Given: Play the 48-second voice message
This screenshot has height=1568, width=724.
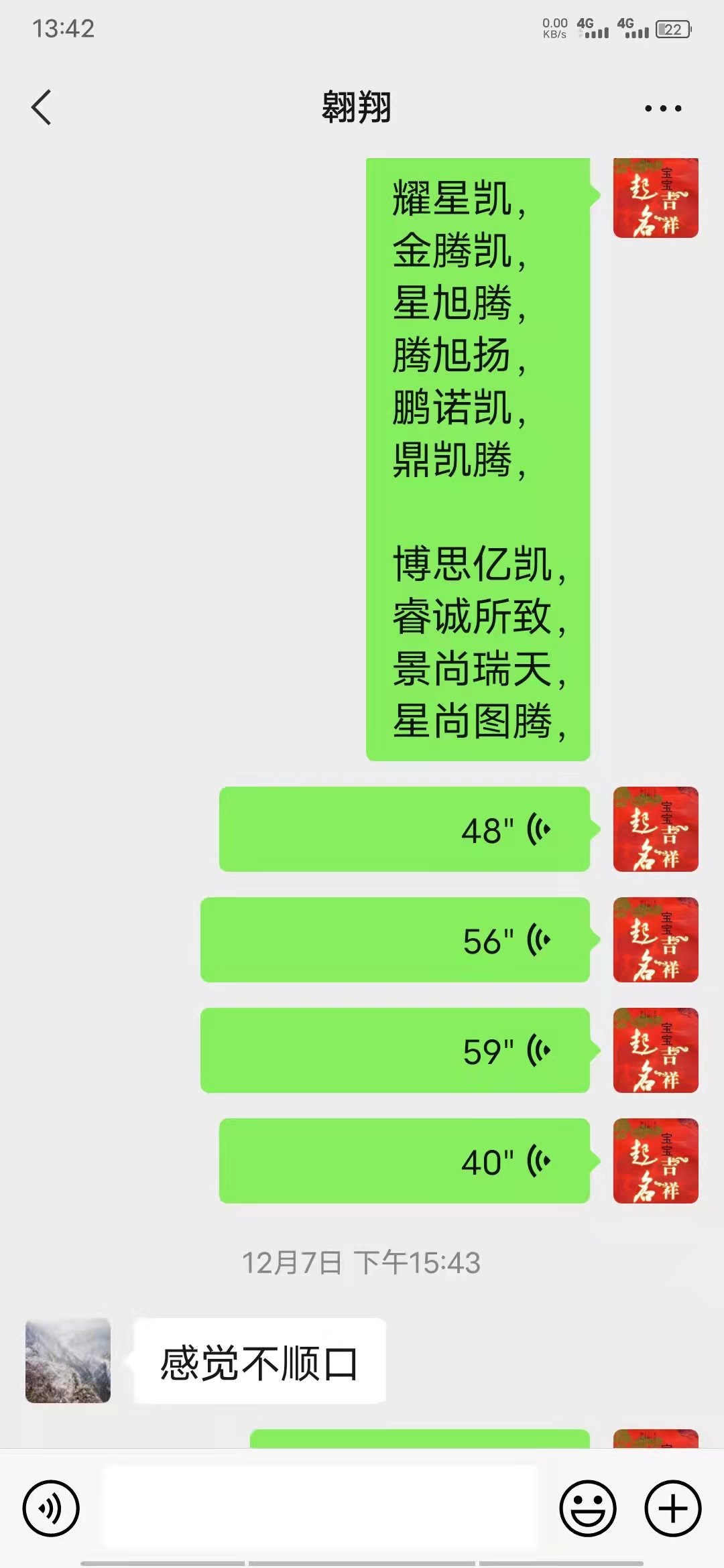Looking at the screenshot, I should point(404,830).
